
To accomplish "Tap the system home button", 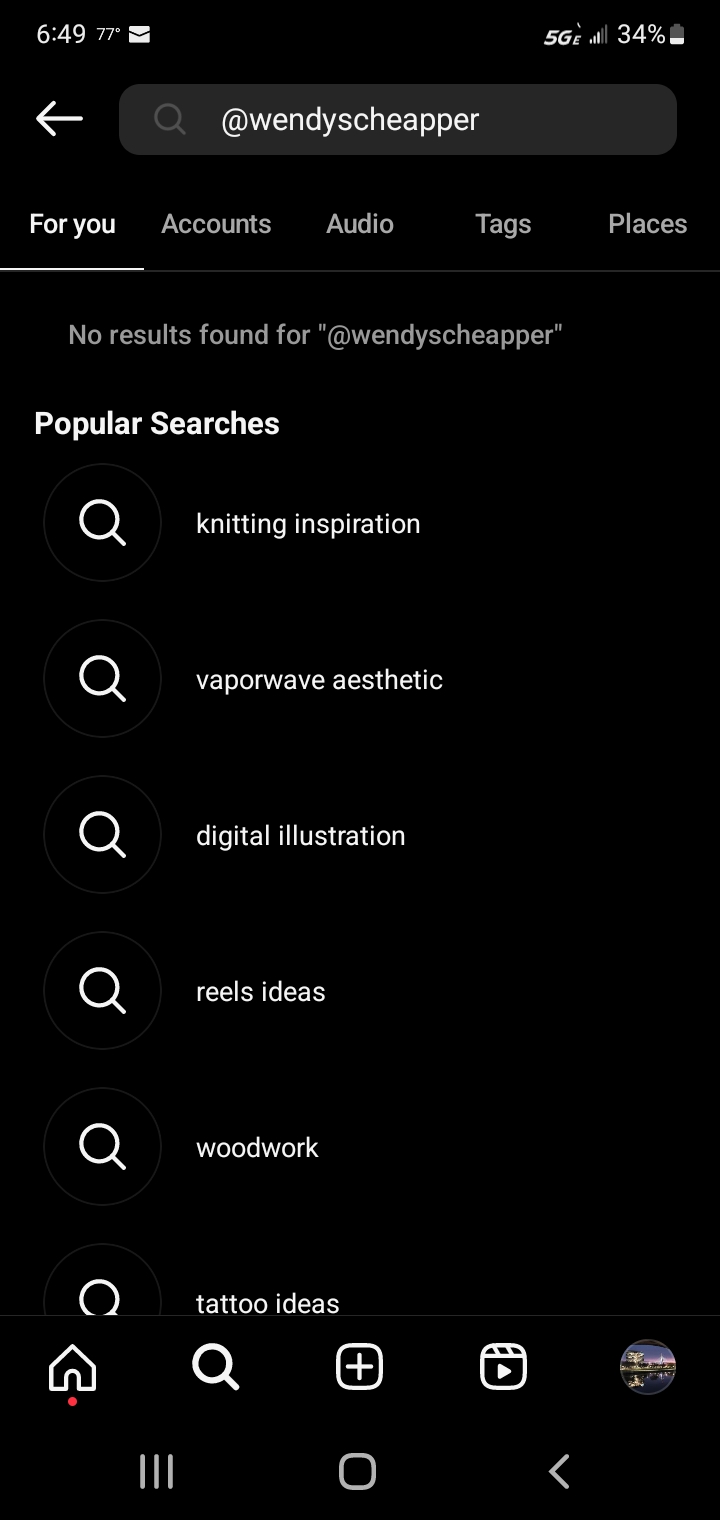I will [357, 1471].
